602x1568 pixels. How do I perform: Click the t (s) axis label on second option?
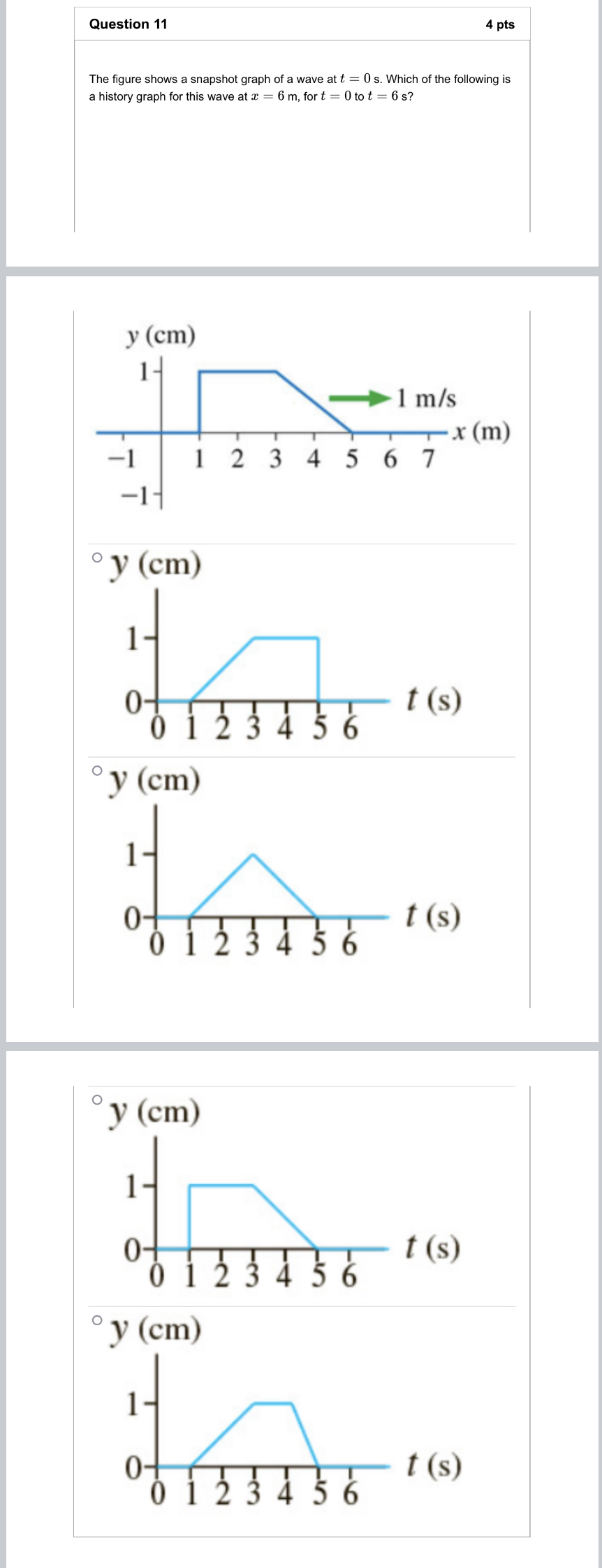[432, 916]
